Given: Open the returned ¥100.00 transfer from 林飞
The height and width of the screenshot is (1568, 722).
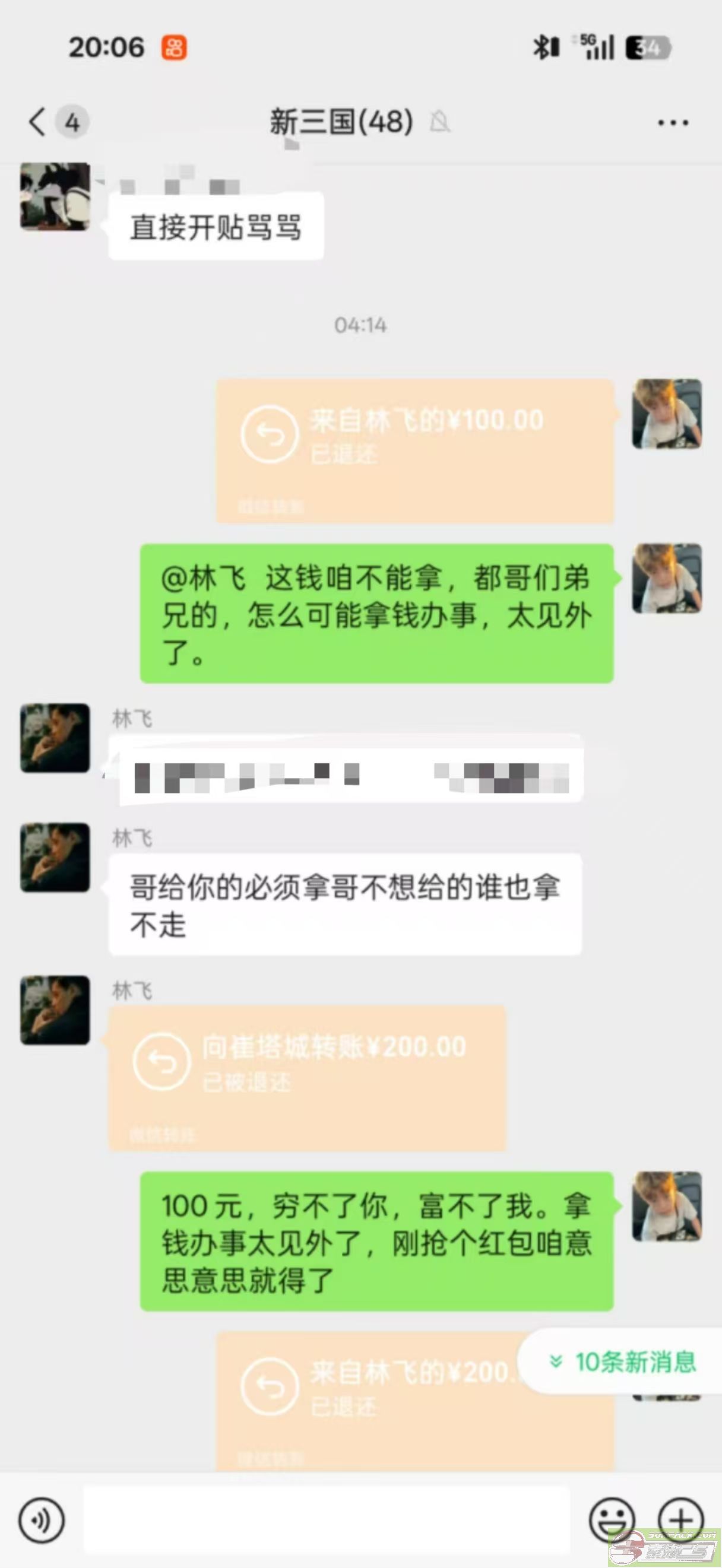Looking at the screenshot, I should 414,450.
